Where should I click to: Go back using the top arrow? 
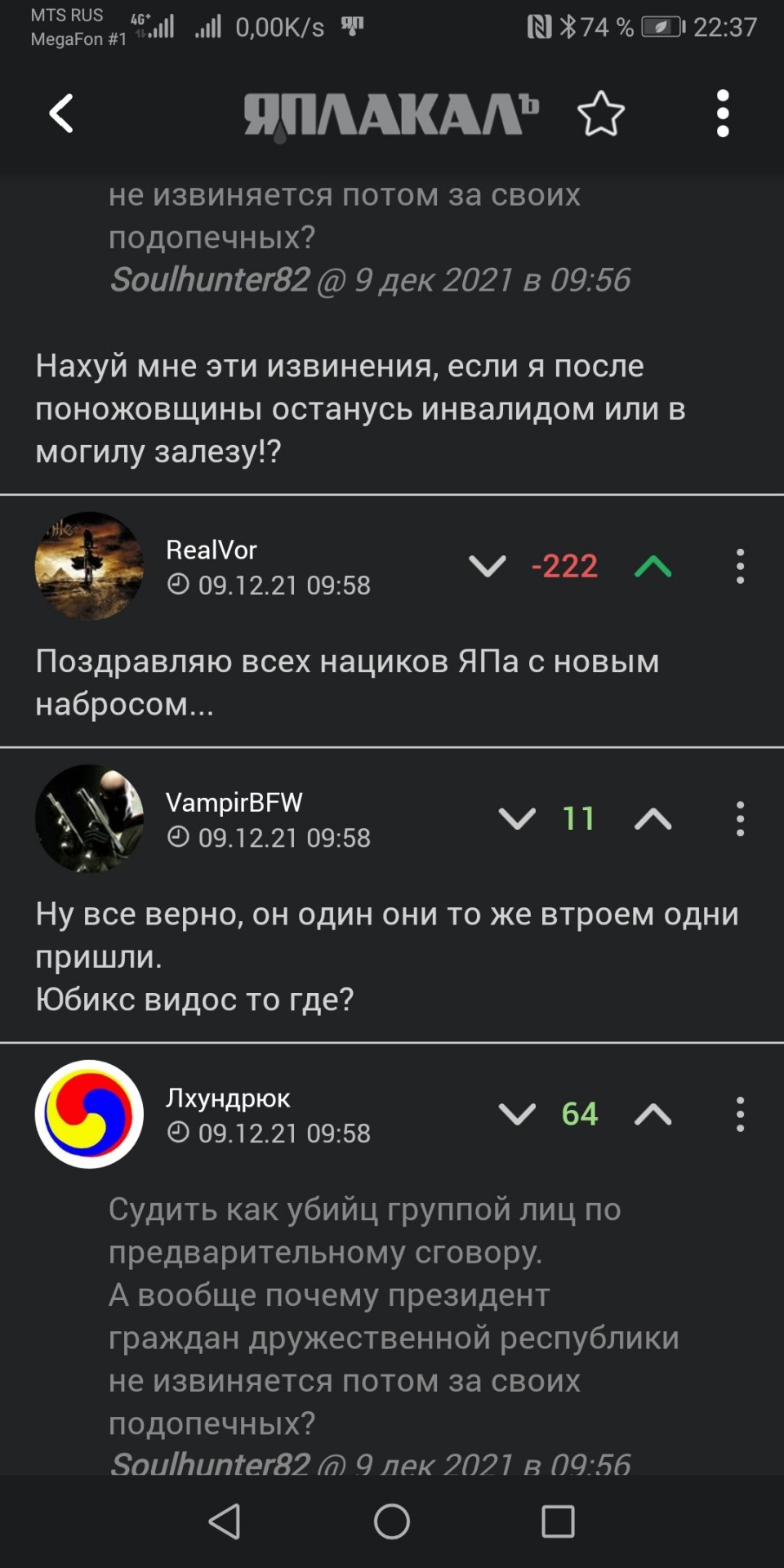tap(62, 113)
